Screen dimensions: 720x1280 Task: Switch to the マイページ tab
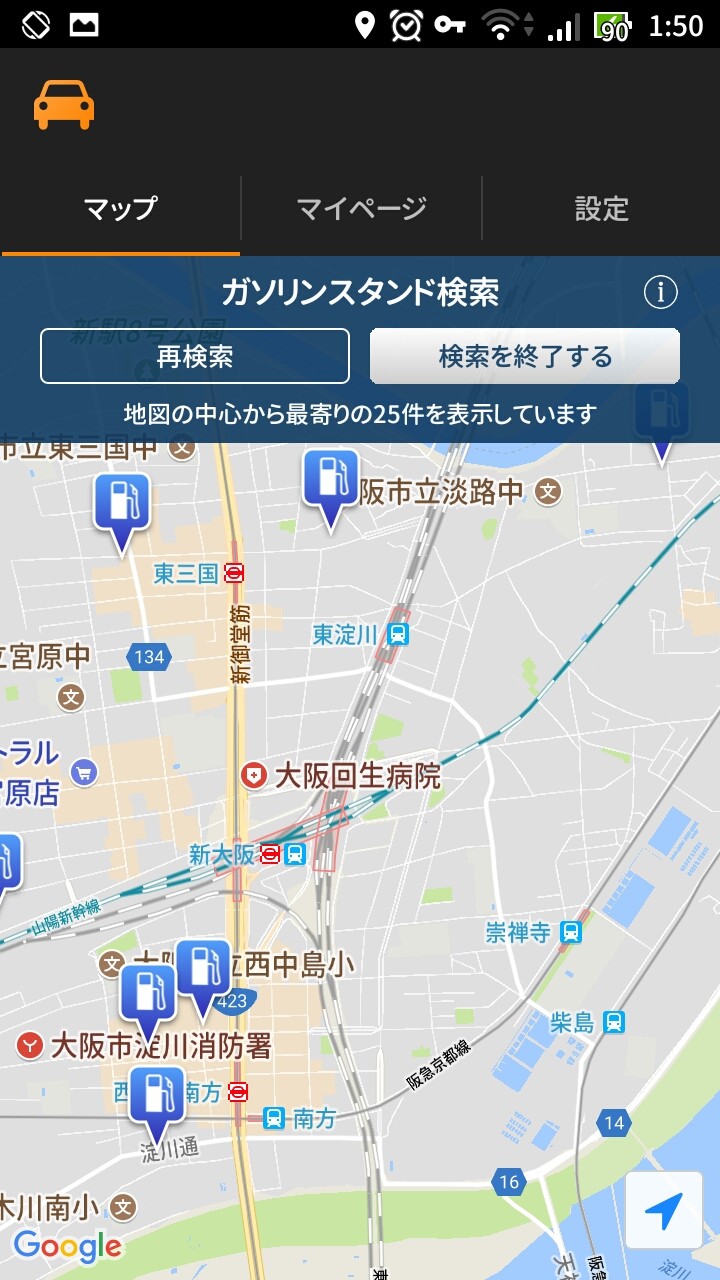click(x=361, y=208)
